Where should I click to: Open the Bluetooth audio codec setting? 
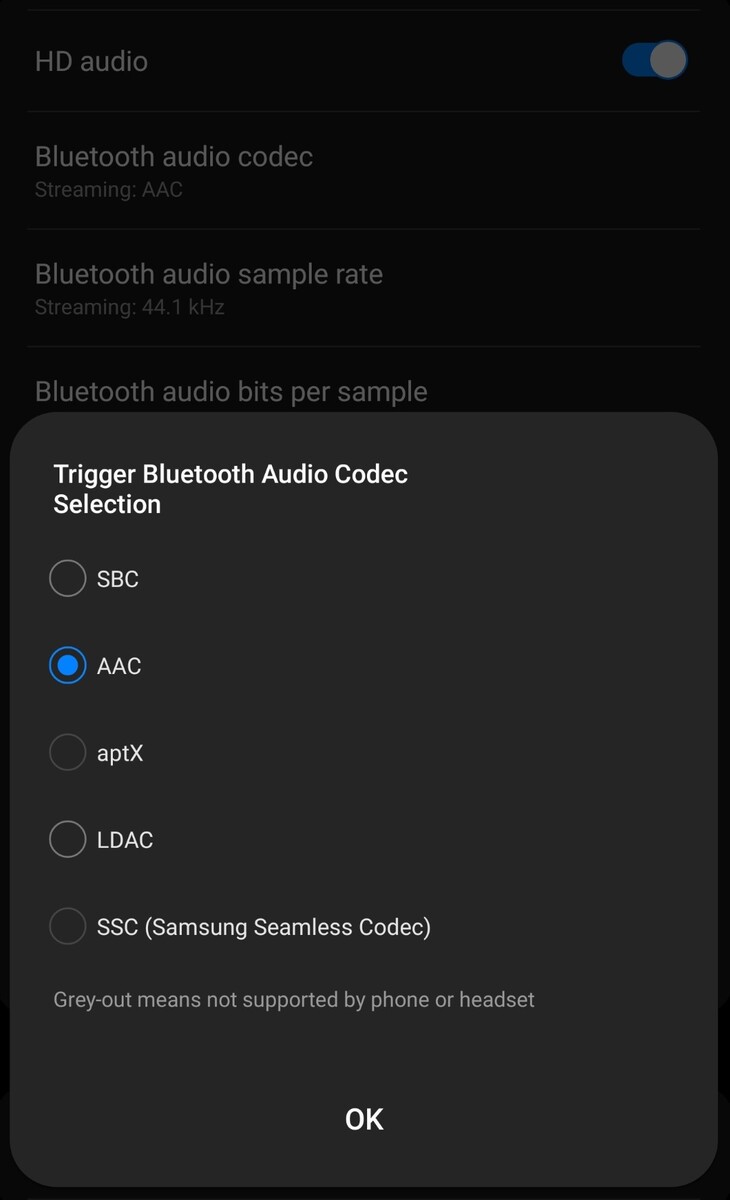tap(174, 157)
